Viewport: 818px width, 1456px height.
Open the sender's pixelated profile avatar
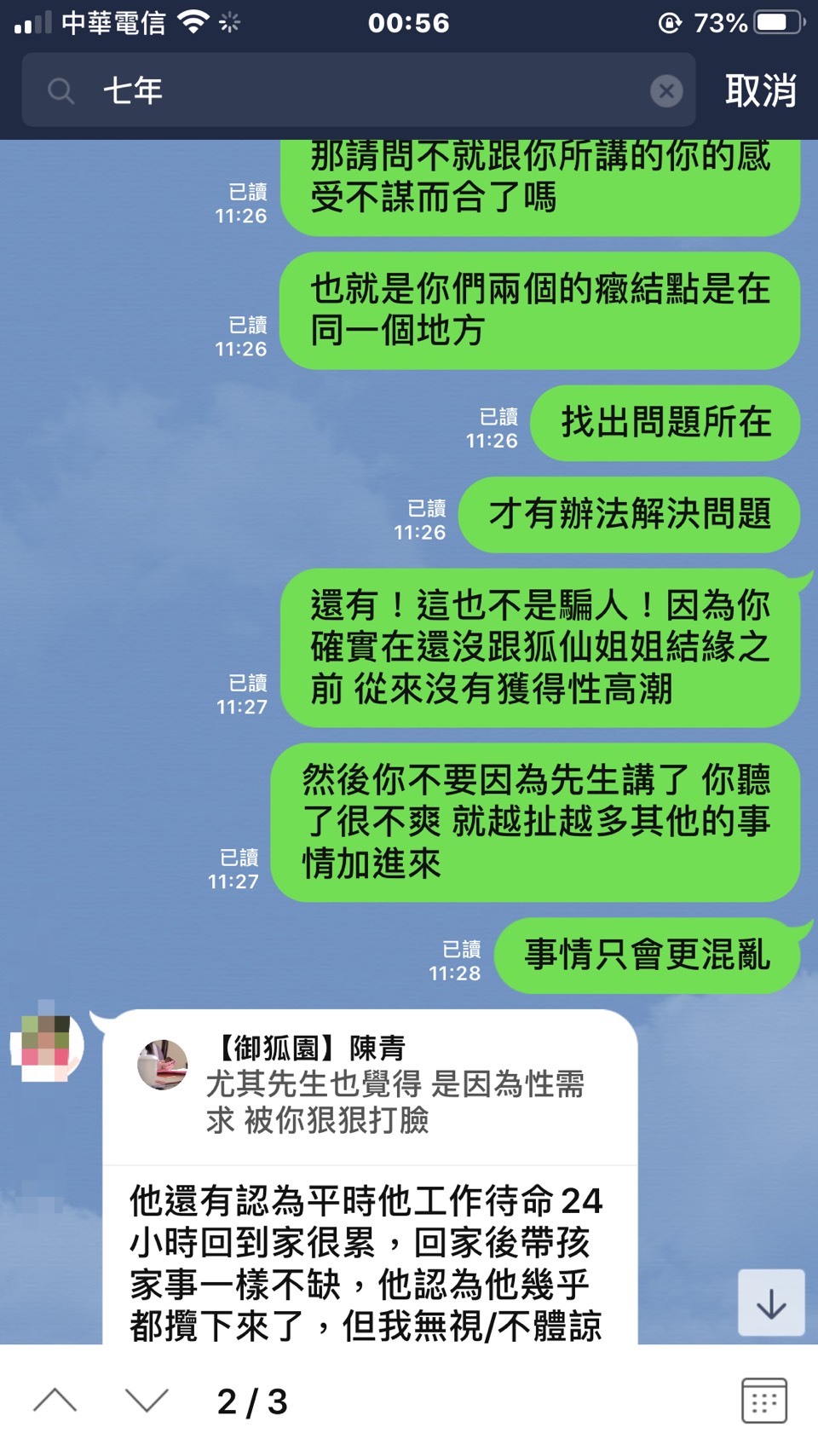point(47,1045)
